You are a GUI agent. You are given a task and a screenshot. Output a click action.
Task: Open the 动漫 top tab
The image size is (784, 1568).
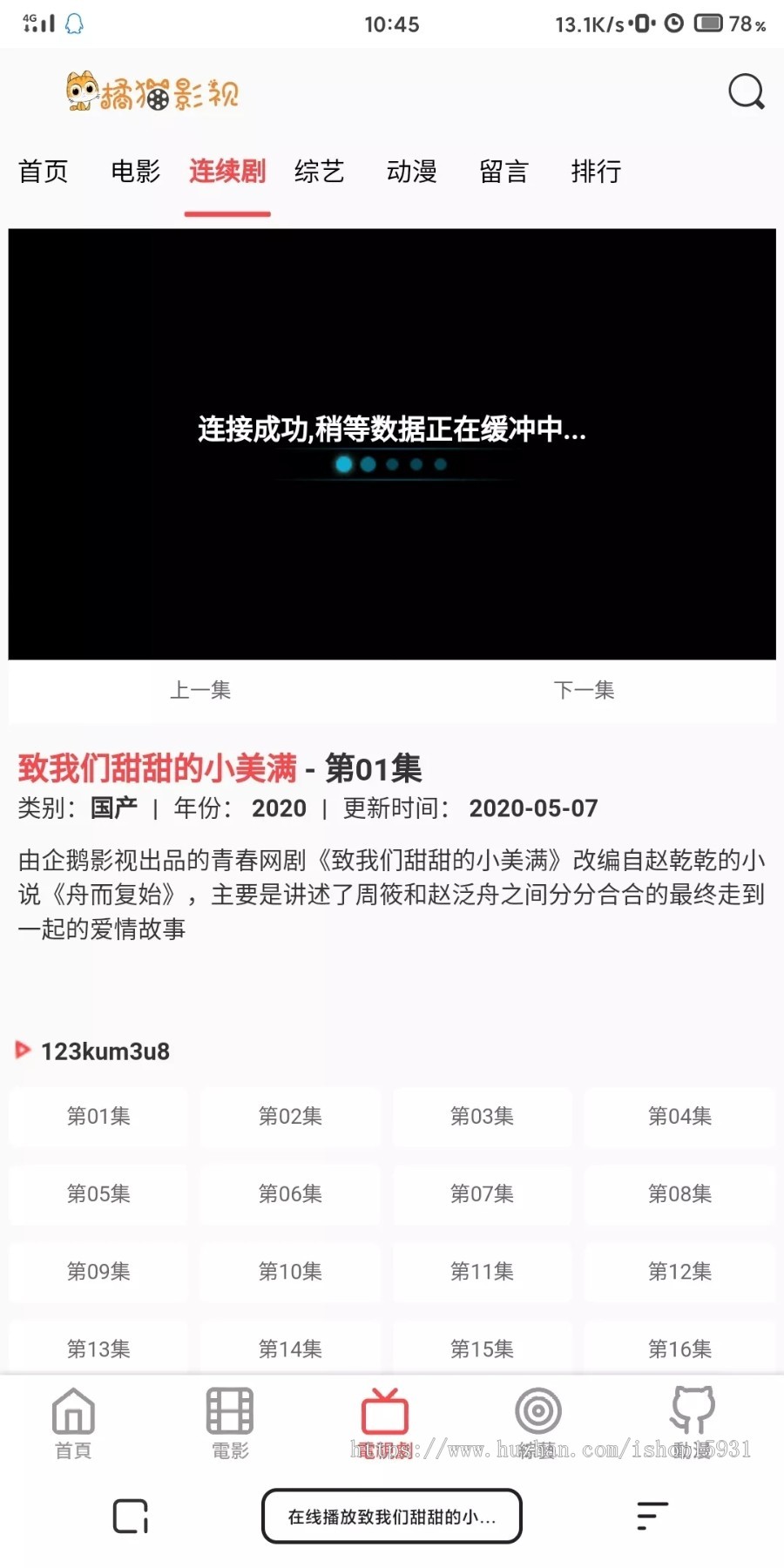[x=411, y=172]
